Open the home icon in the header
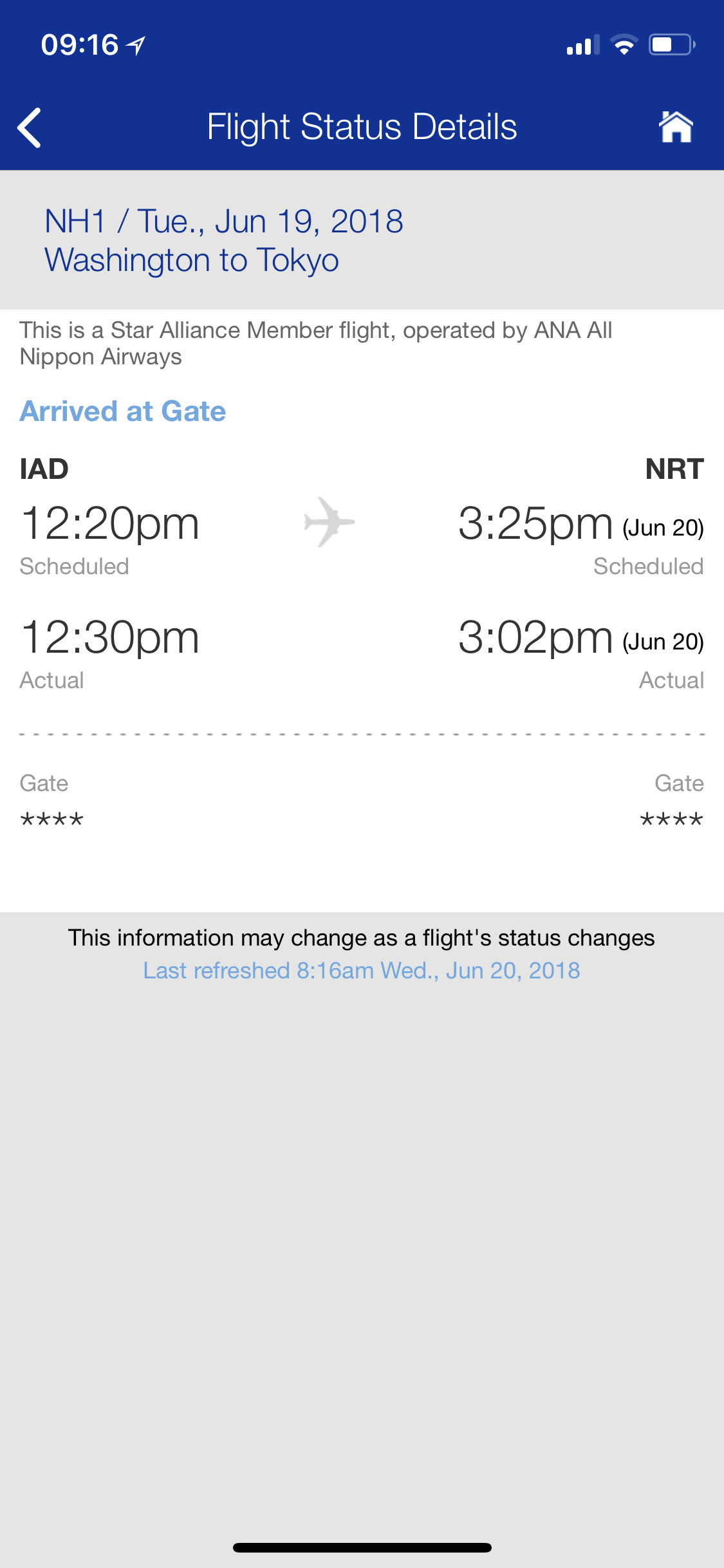This screenshot has height=1568, width=724. coord(675,127)
